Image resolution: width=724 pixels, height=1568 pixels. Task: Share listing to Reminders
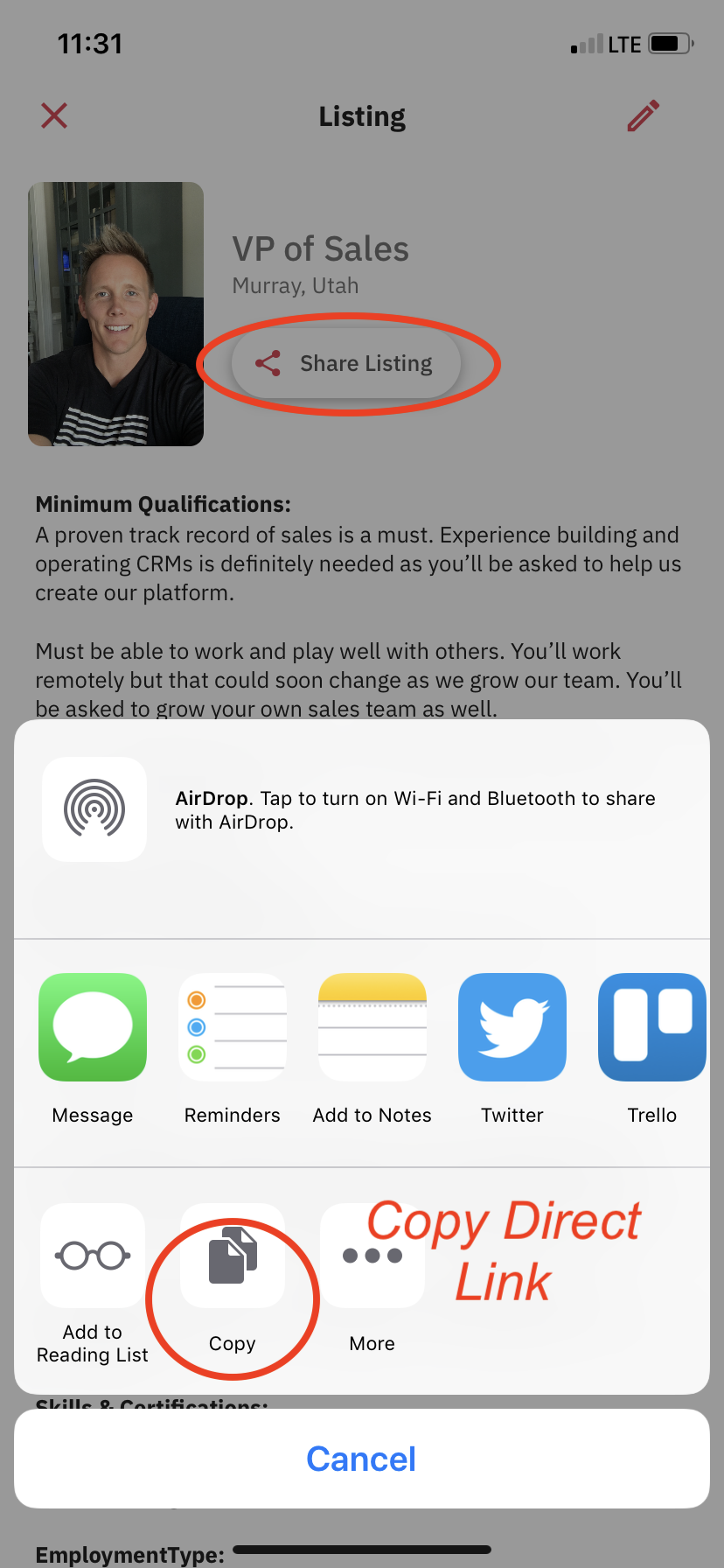point(233,1027)
